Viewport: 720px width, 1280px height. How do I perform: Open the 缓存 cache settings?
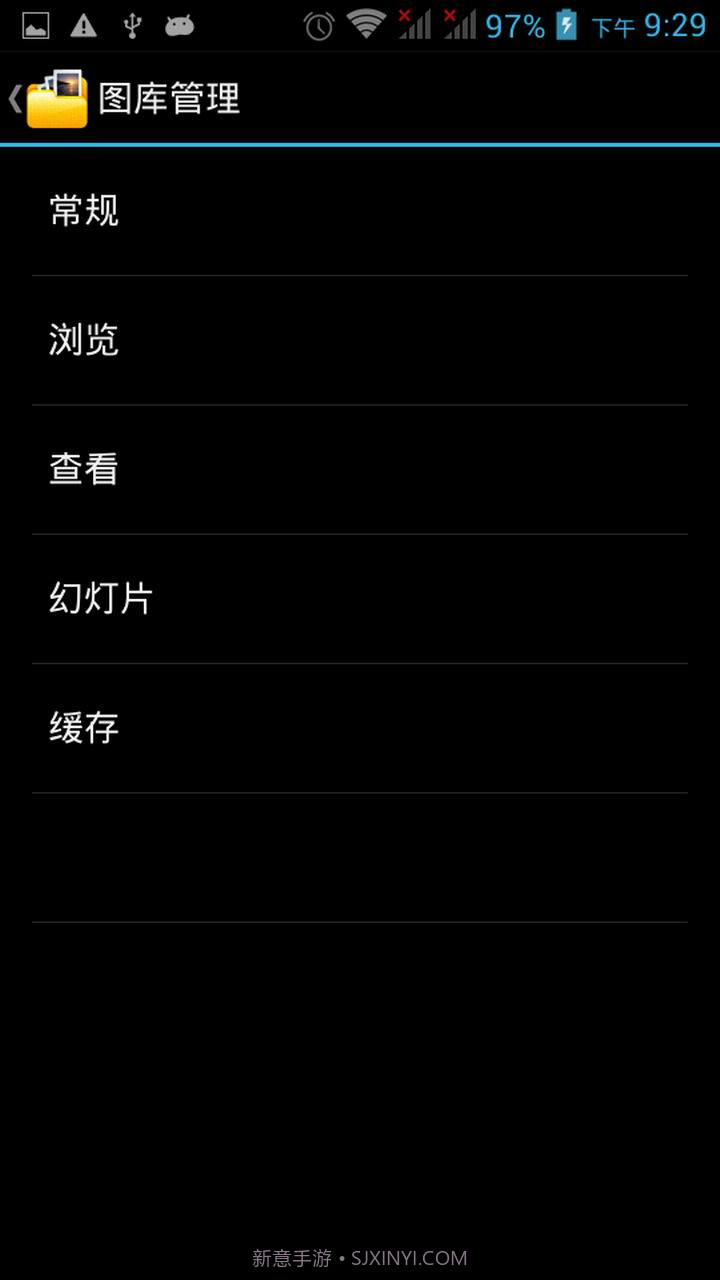[360, 726]
